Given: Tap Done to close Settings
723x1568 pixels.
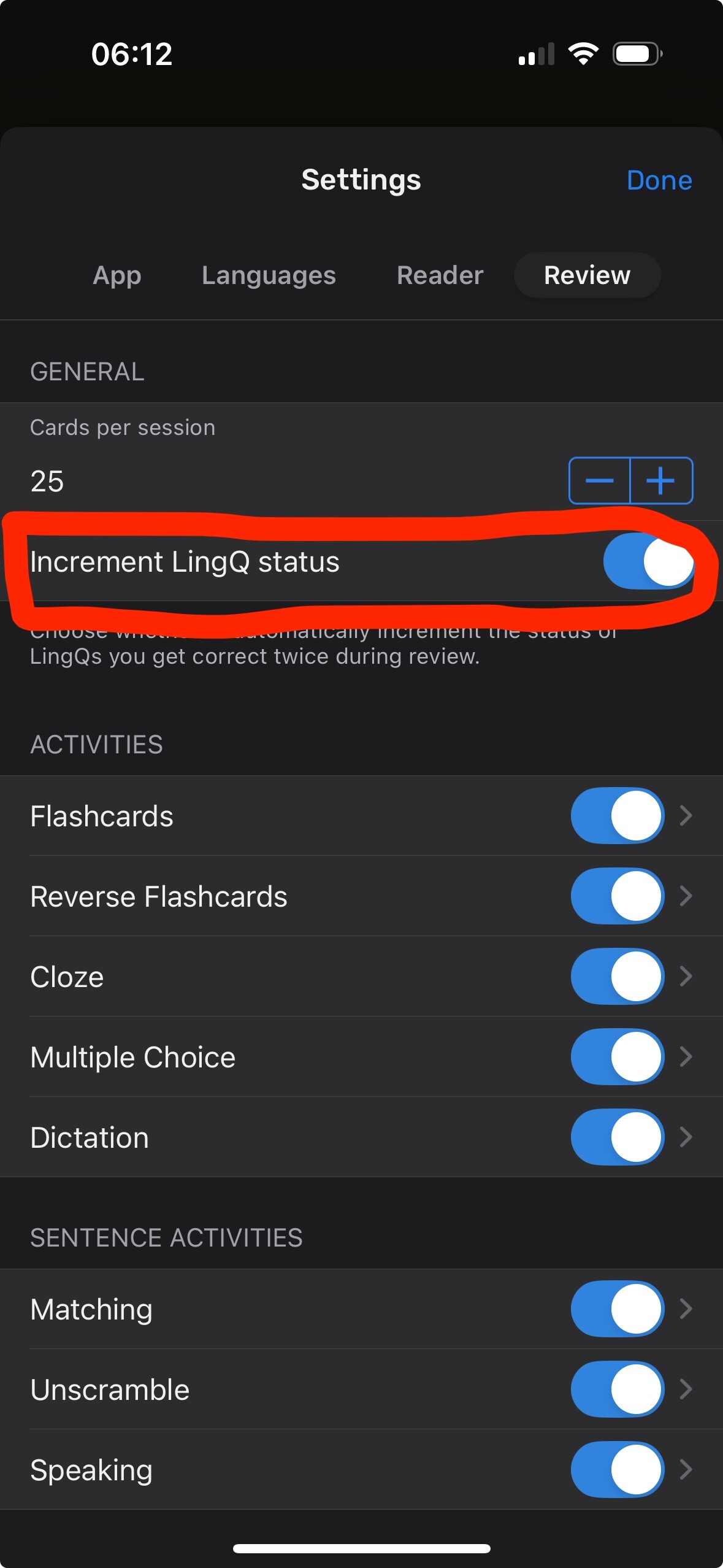Looking at the screenshot, I should pos(659,180).
